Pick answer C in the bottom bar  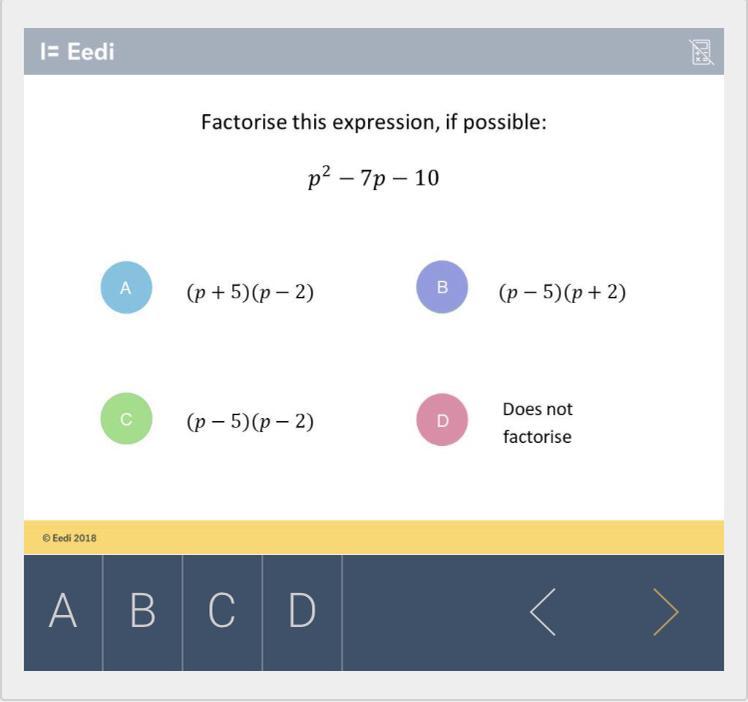click(222, 611)
